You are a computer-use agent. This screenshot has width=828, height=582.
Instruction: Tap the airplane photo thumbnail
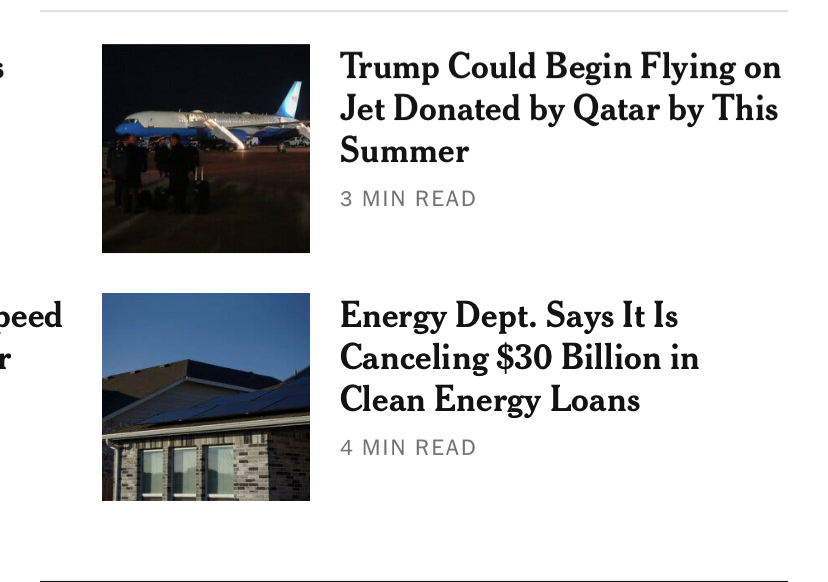(x=206, y=148)
